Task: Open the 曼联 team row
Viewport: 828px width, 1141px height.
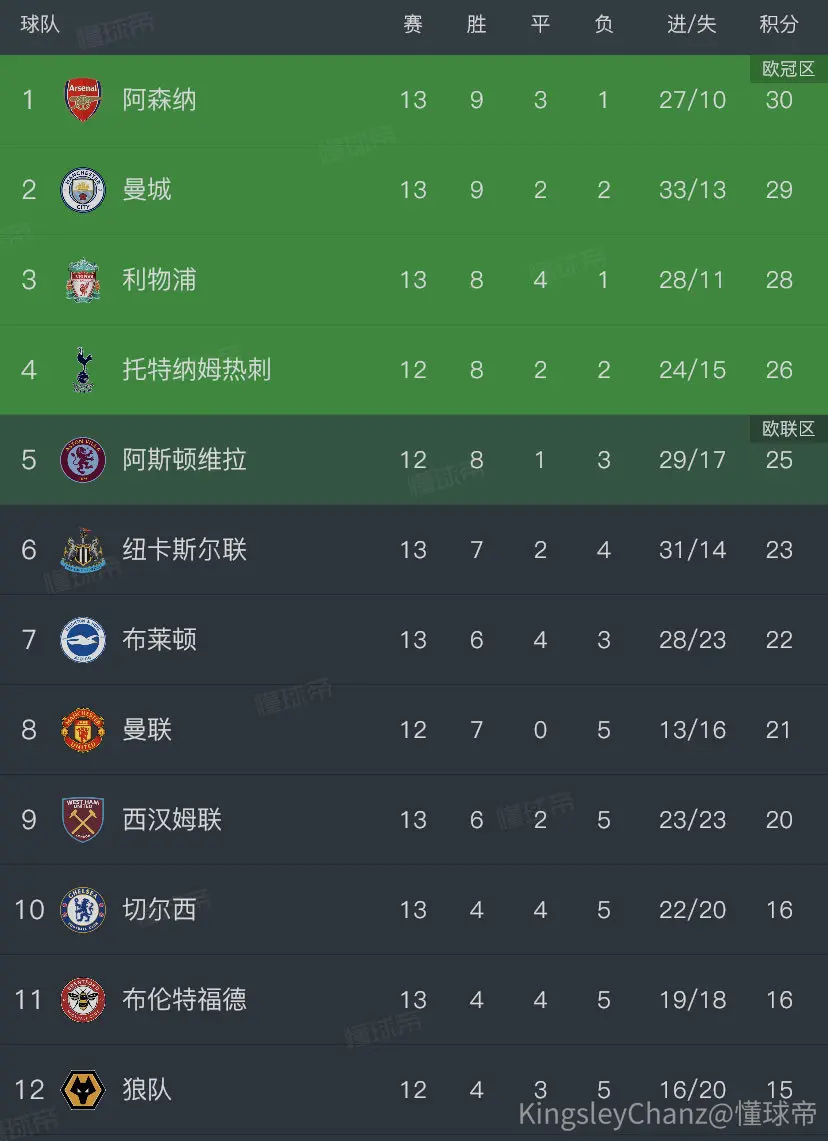Action: (414, 730)
